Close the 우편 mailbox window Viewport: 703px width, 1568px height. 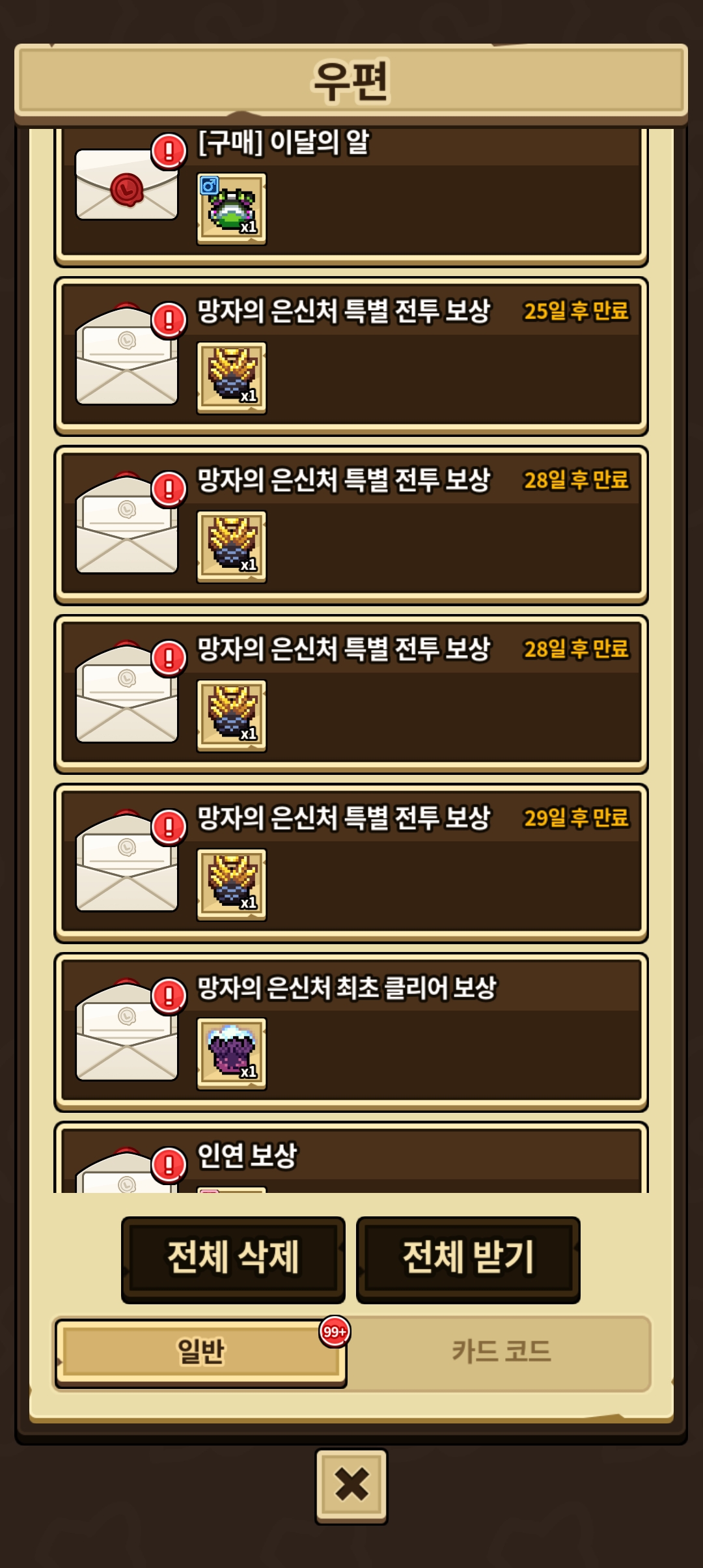pyautogui.click(x=351, y=1485)
